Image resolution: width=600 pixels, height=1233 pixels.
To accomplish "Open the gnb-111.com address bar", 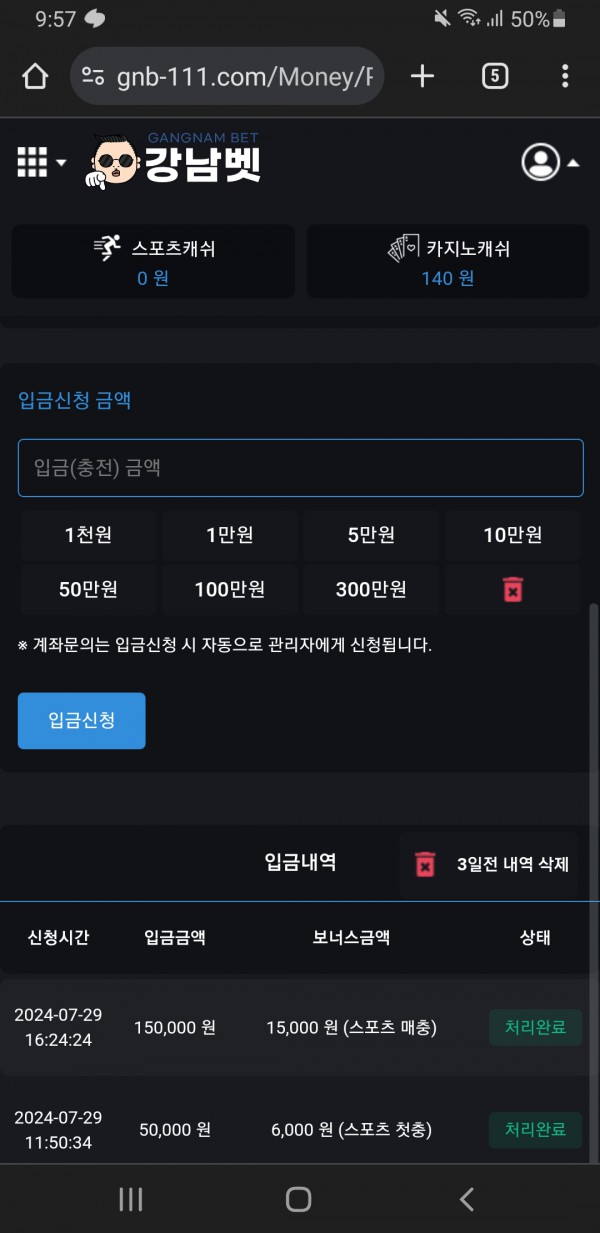I will coord(228,76).
